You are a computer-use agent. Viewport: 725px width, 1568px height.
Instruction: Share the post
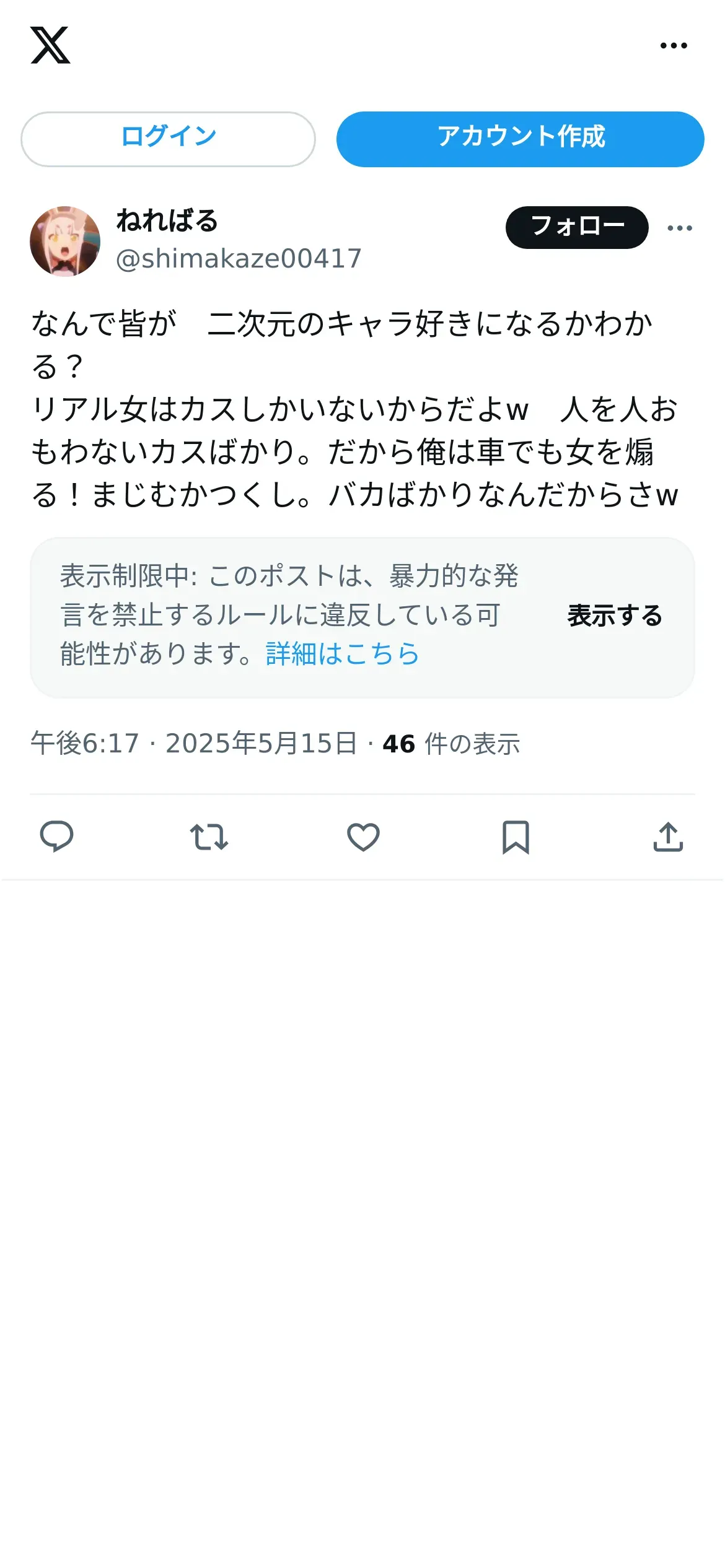pyautogui.click(x=668, y=837)
